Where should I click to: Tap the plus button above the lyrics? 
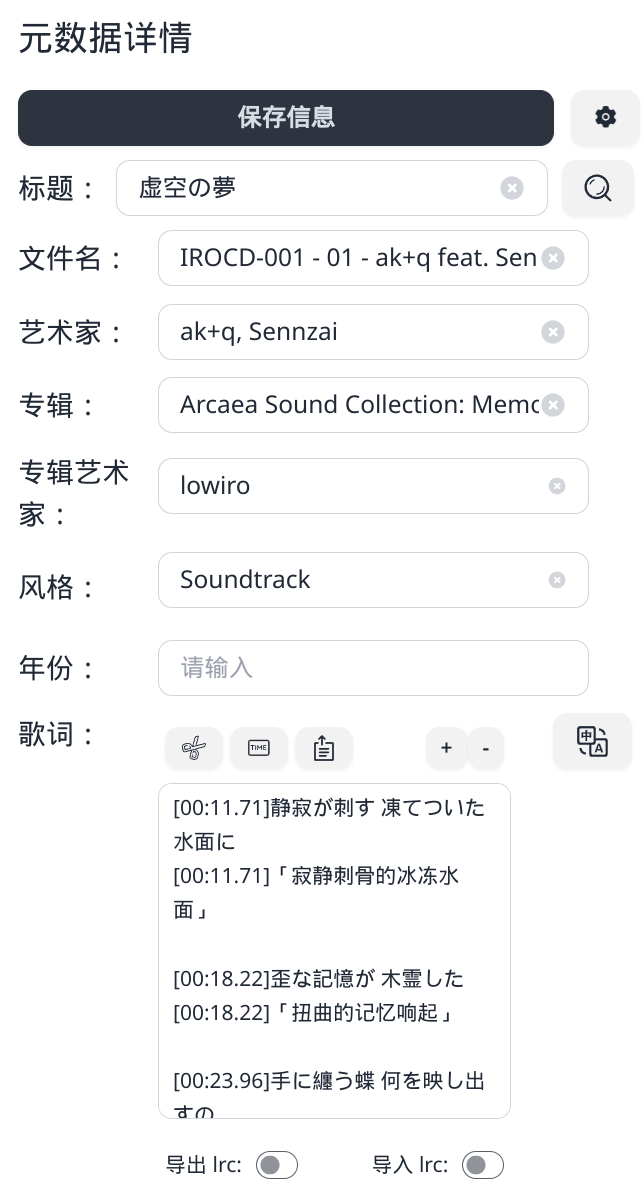click(446, 748)
